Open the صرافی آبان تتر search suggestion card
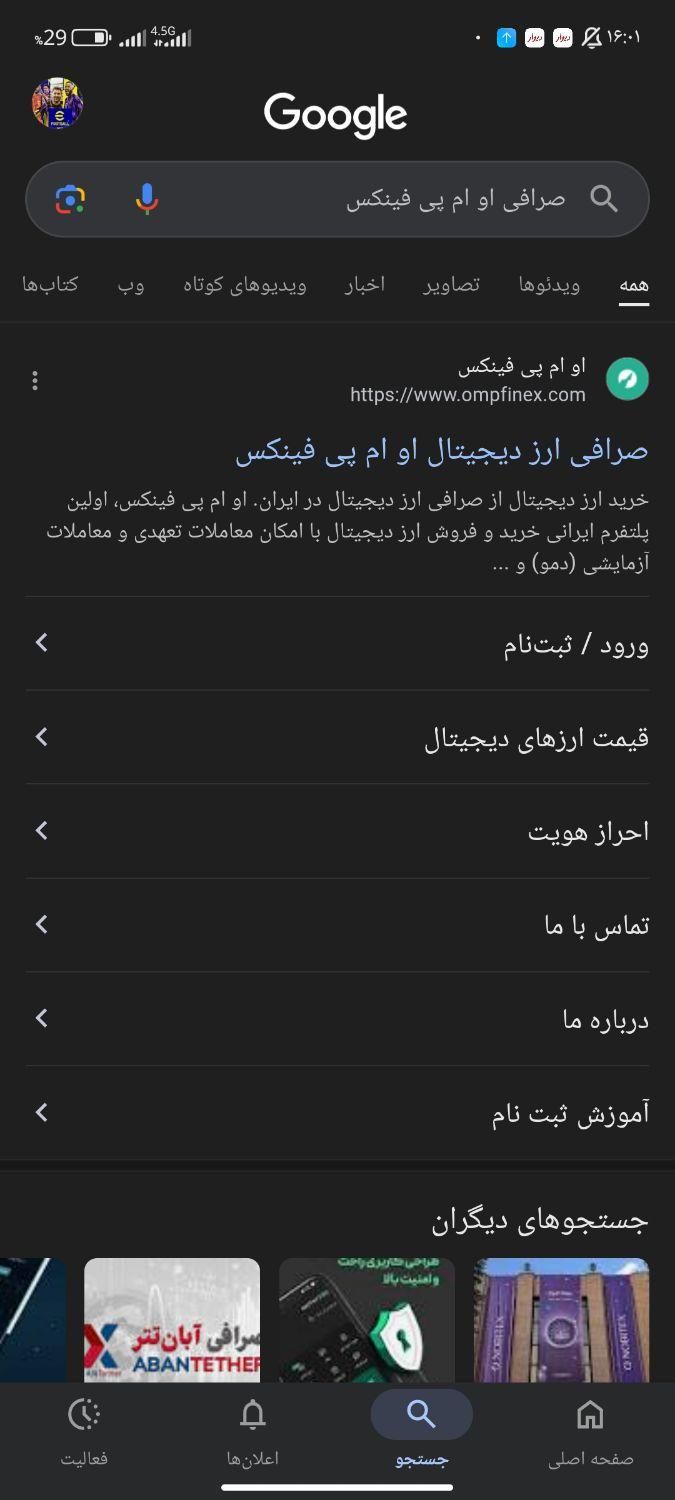Screen dimensions: 675x1500 tap(172, 1320)
